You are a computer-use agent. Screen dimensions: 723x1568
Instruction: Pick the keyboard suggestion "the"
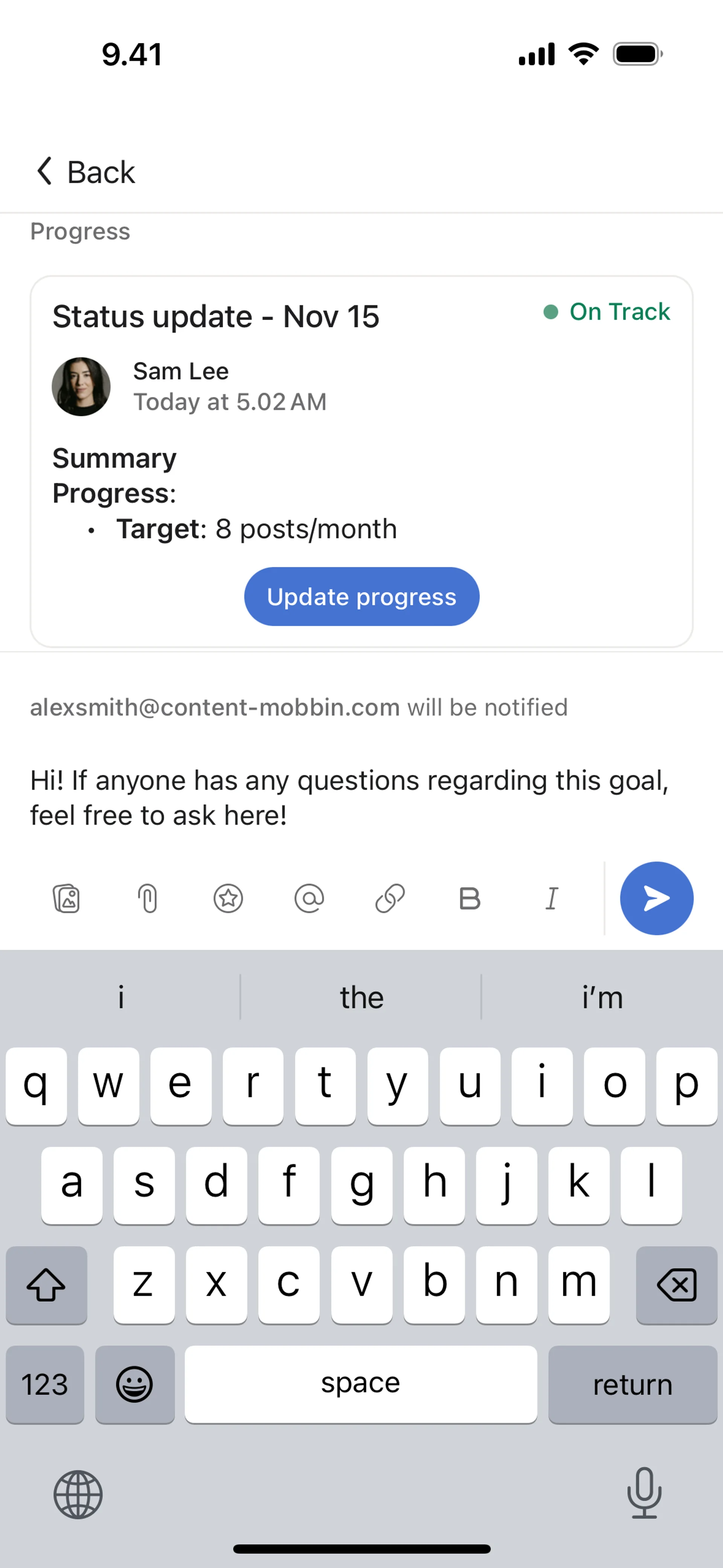pos(361,998)
